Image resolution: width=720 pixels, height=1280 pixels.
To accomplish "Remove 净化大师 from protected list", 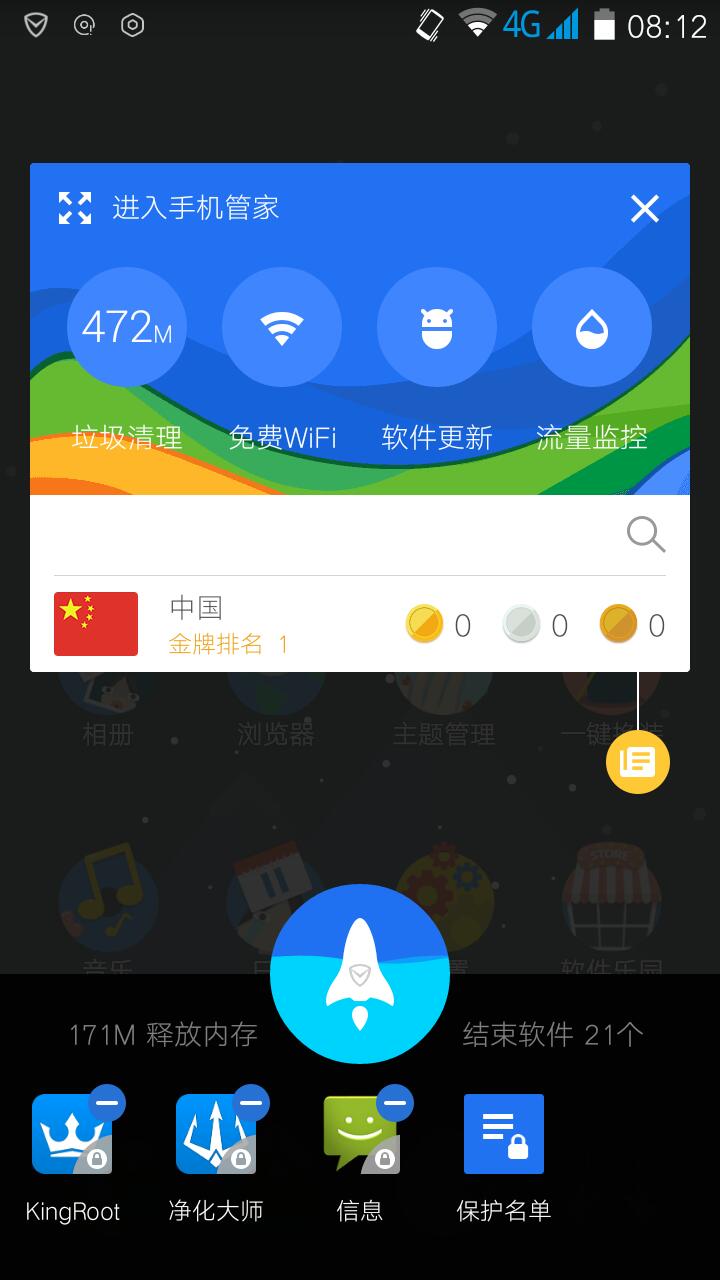I will point(251,1103).
